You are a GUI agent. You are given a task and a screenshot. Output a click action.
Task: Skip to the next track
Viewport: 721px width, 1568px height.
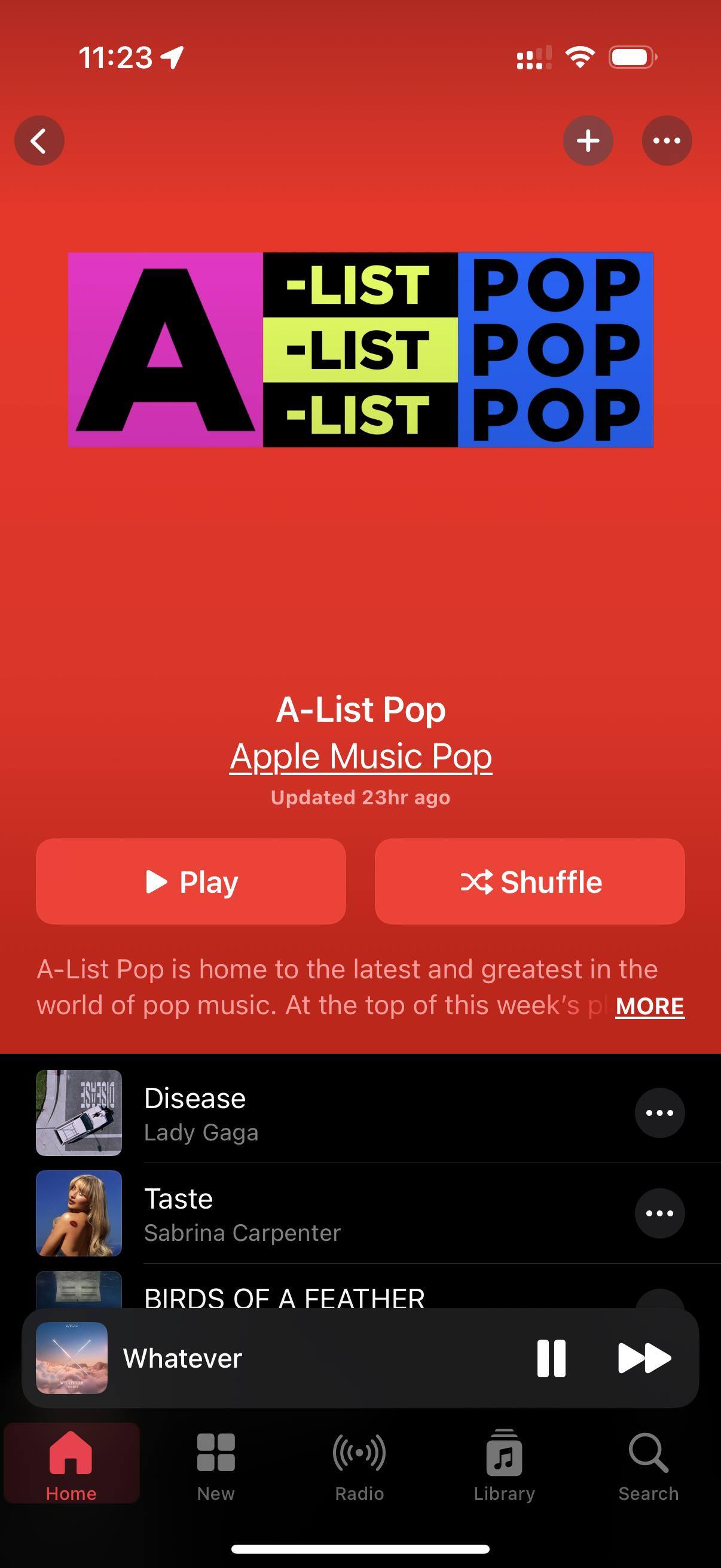[x=644, y=1358]
